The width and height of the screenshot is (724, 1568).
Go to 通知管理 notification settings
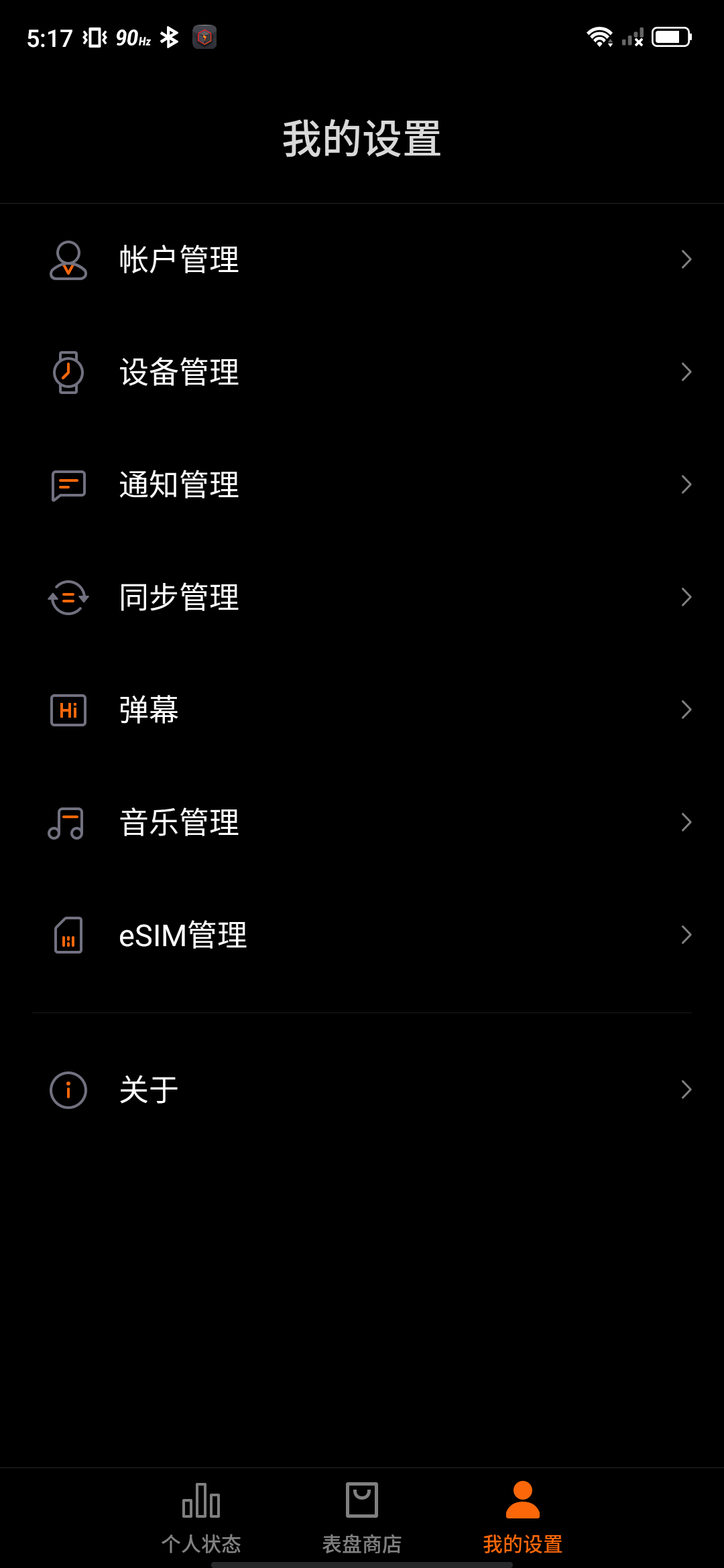[362, 485]
